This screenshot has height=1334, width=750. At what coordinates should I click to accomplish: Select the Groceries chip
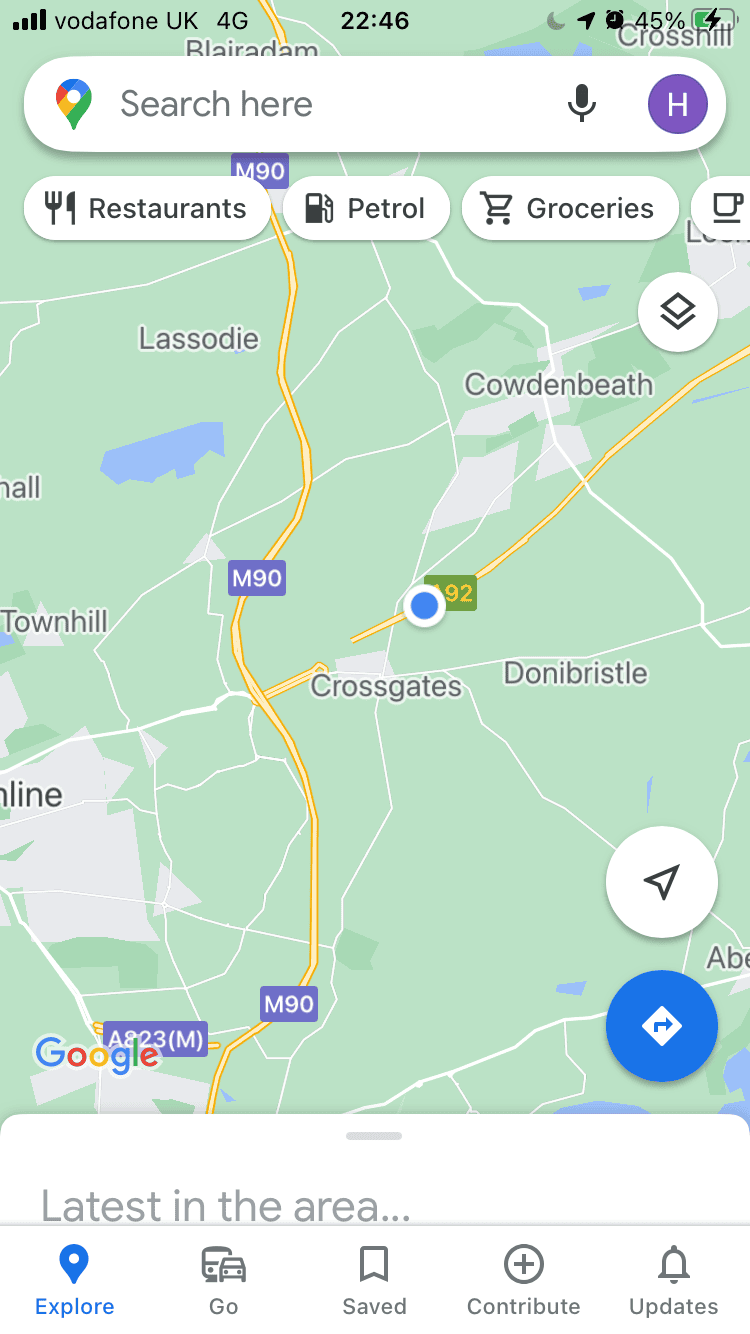point(570,208)
